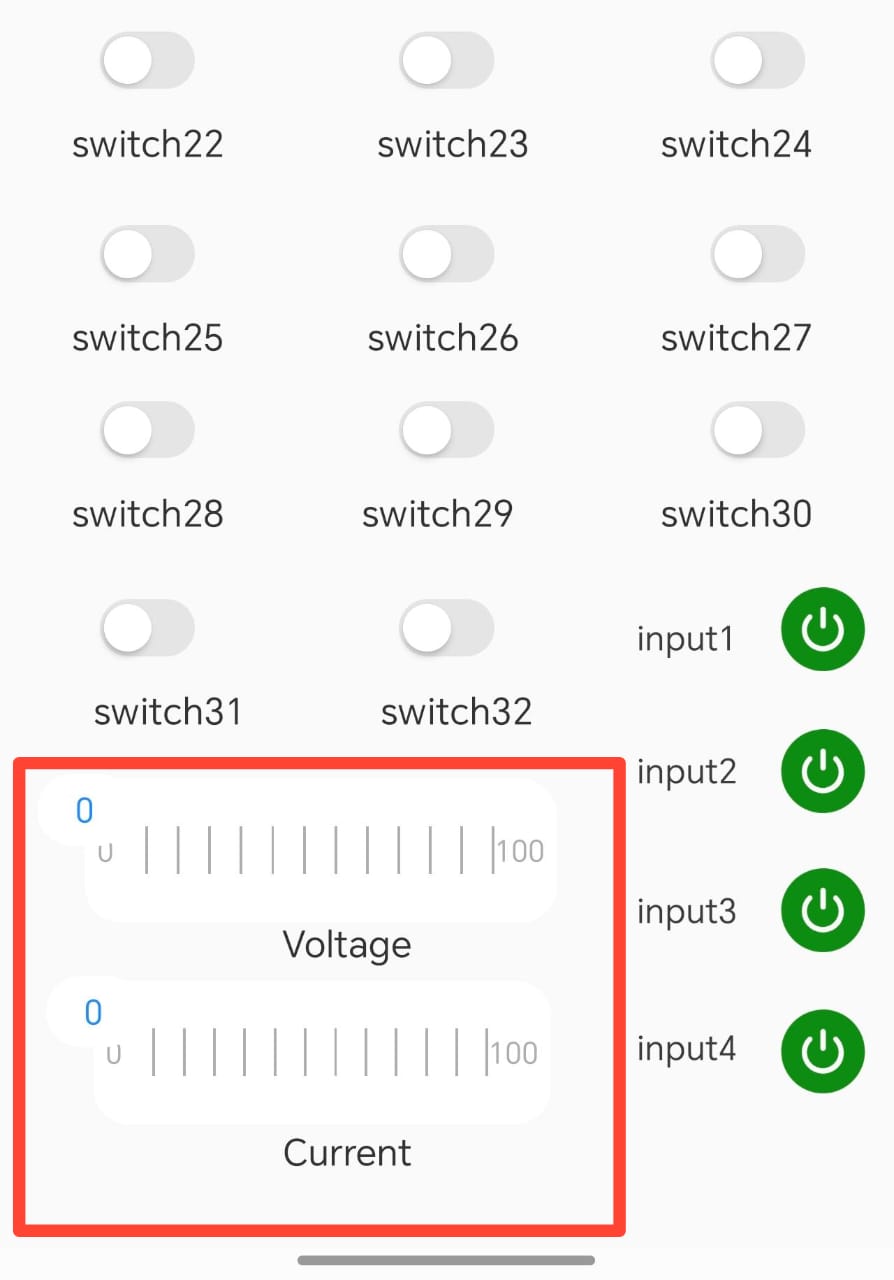Set the Voltage slider to 100

(x=493, y=850)
